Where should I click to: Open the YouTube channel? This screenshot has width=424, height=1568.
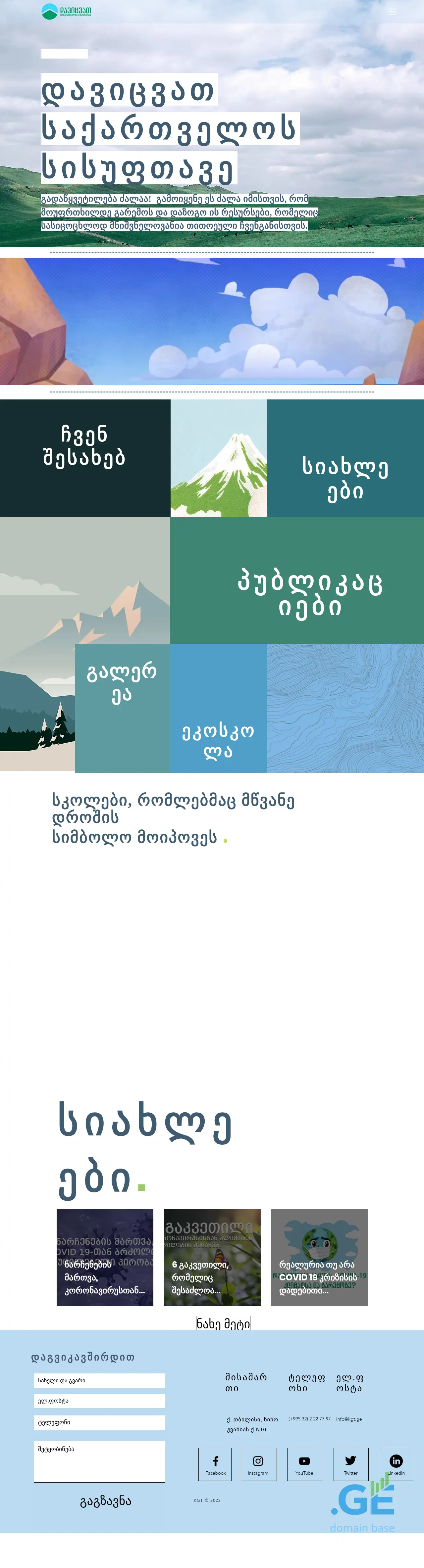click(x=305, y=1464)
